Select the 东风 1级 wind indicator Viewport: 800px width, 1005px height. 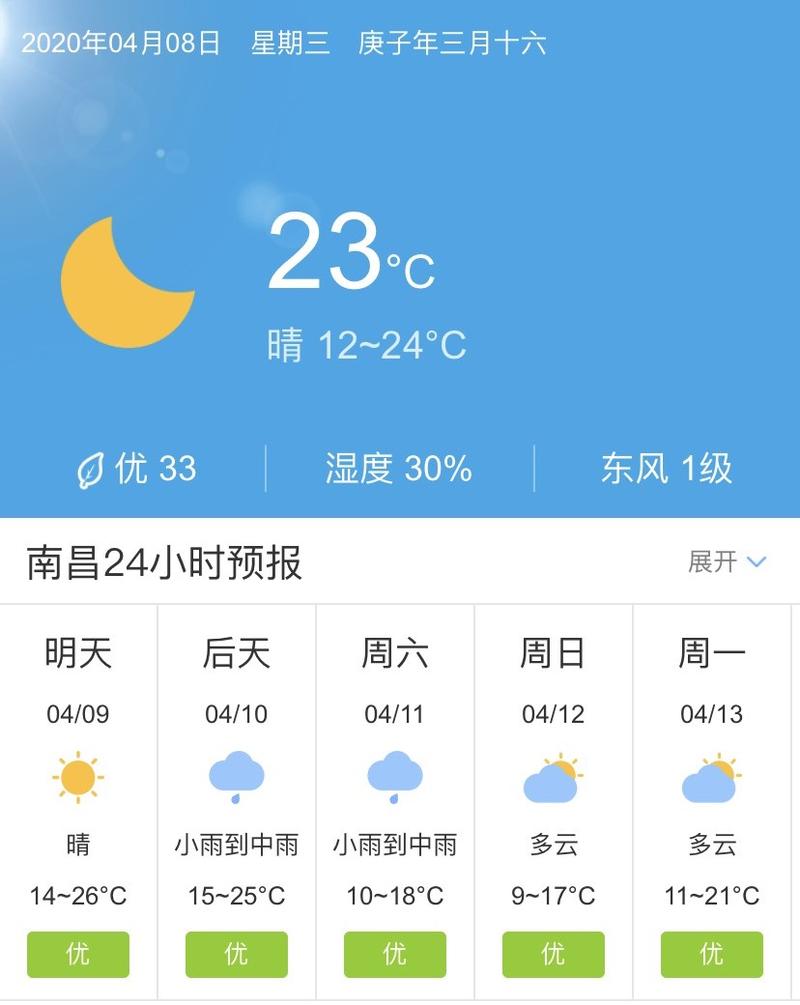coord(664,467)
